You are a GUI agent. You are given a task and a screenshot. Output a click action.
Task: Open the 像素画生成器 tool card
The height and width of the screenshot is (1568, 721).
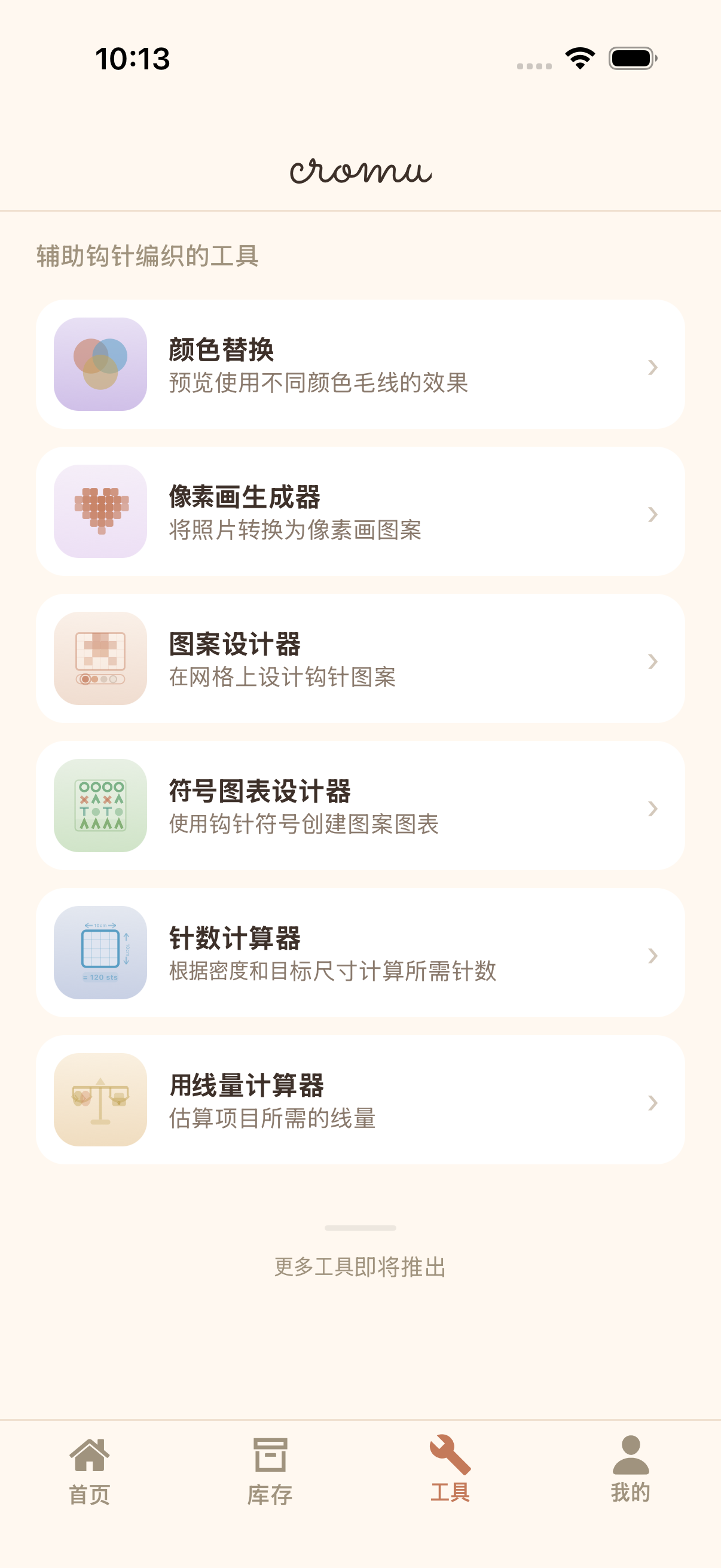[x=360, y=511]
